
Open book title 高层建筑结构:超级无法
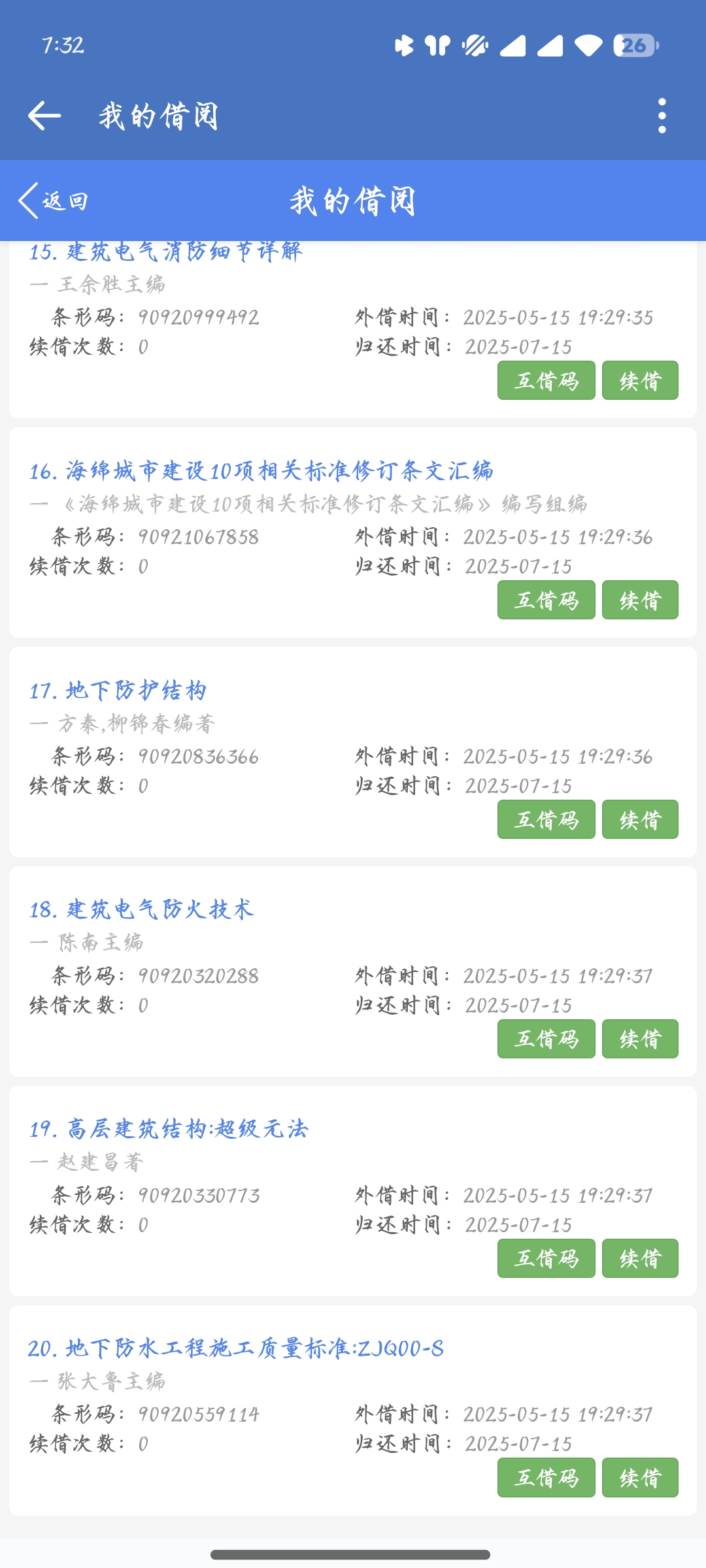169,1129
